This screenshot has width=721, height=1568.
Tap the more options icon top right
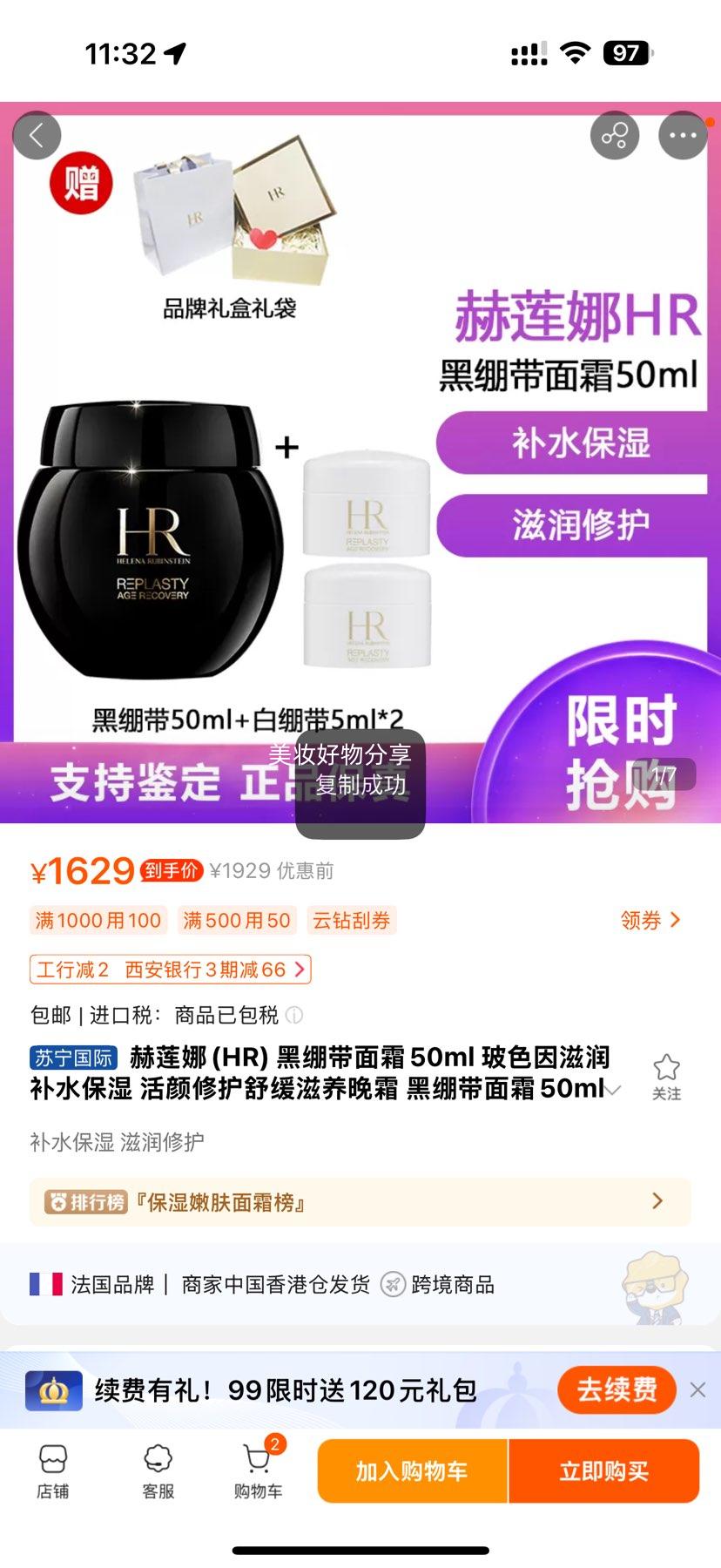[684, 135]
